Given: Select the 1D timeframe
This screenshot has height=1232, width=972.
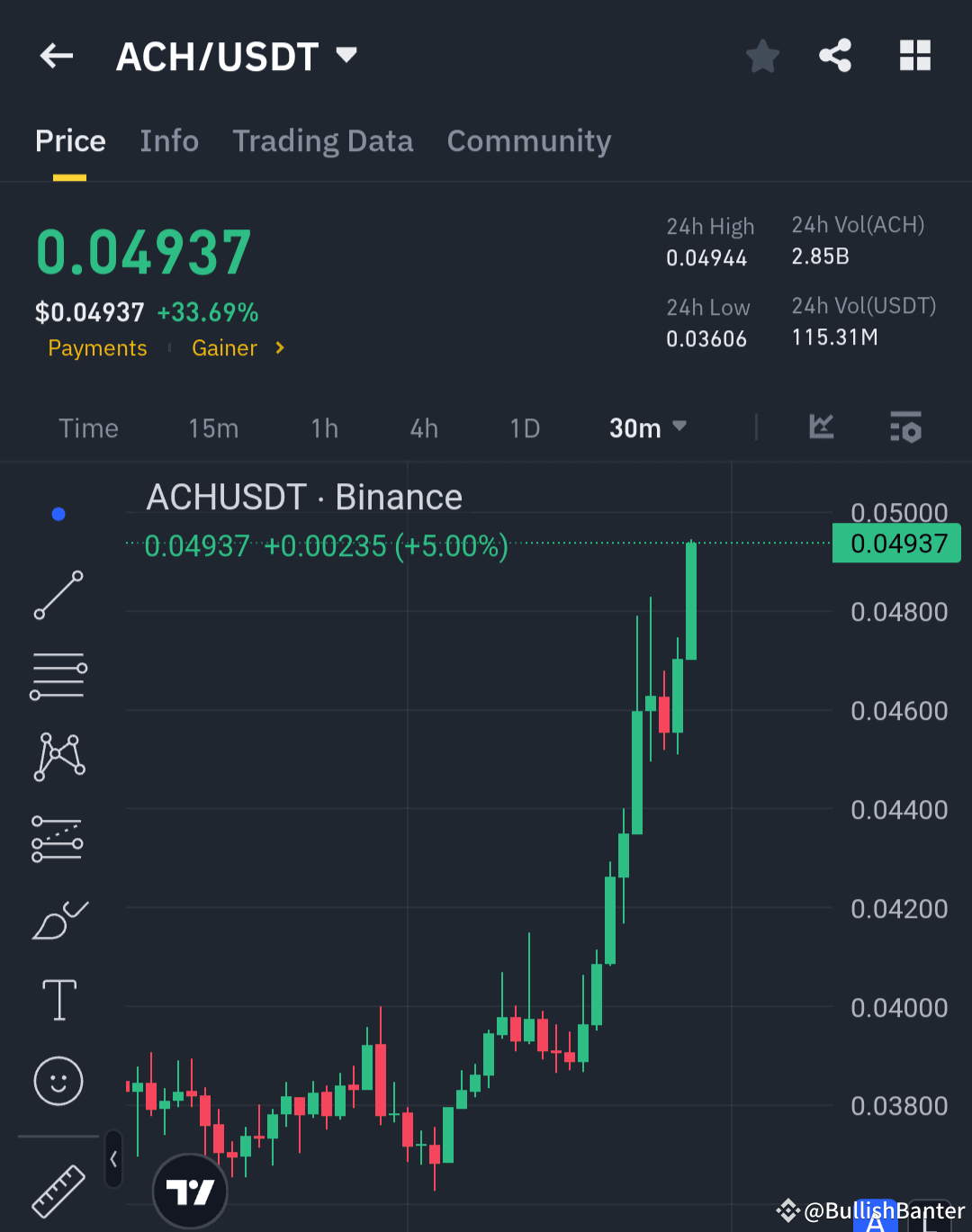Looking at the screenshot, I should [x=525, y=428].
